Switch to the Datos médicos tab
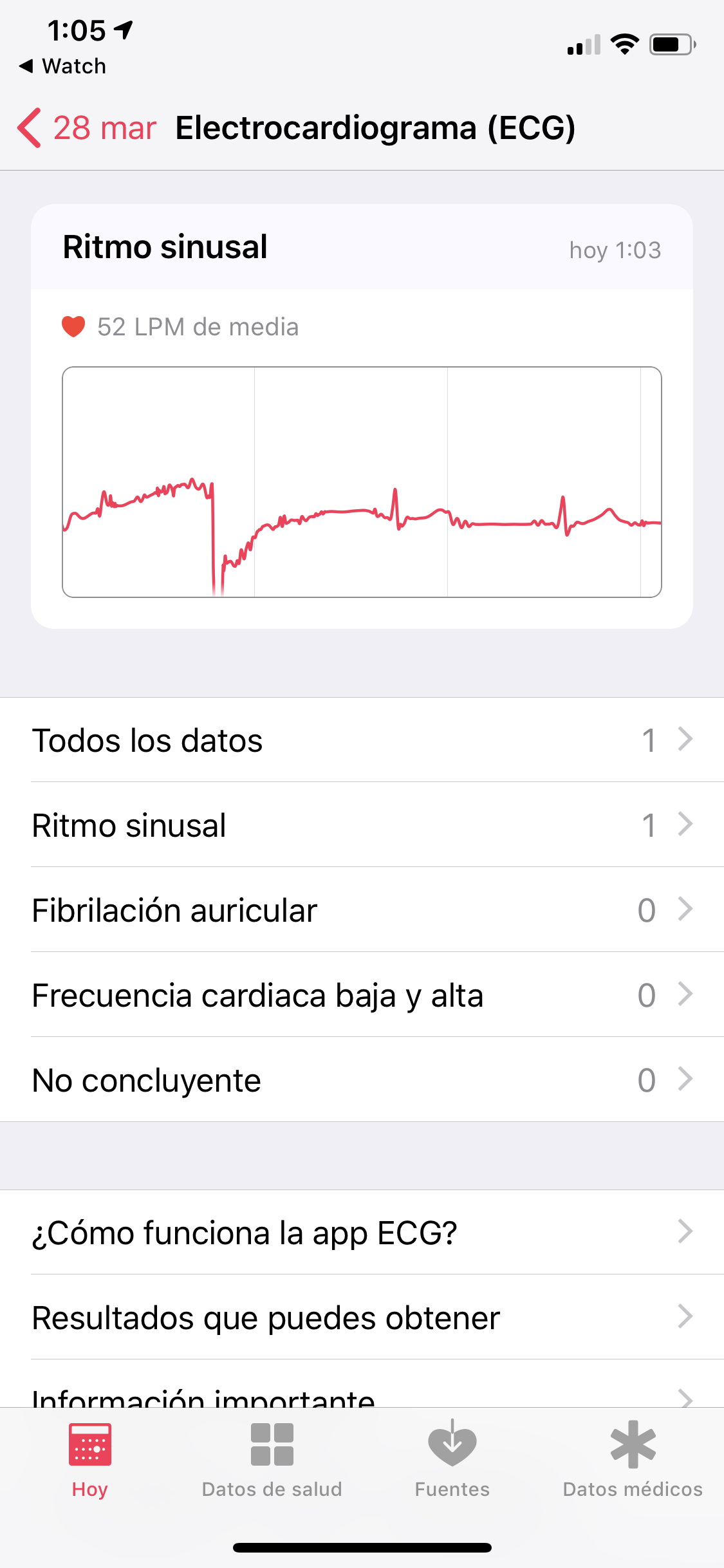 point(633,1460)
